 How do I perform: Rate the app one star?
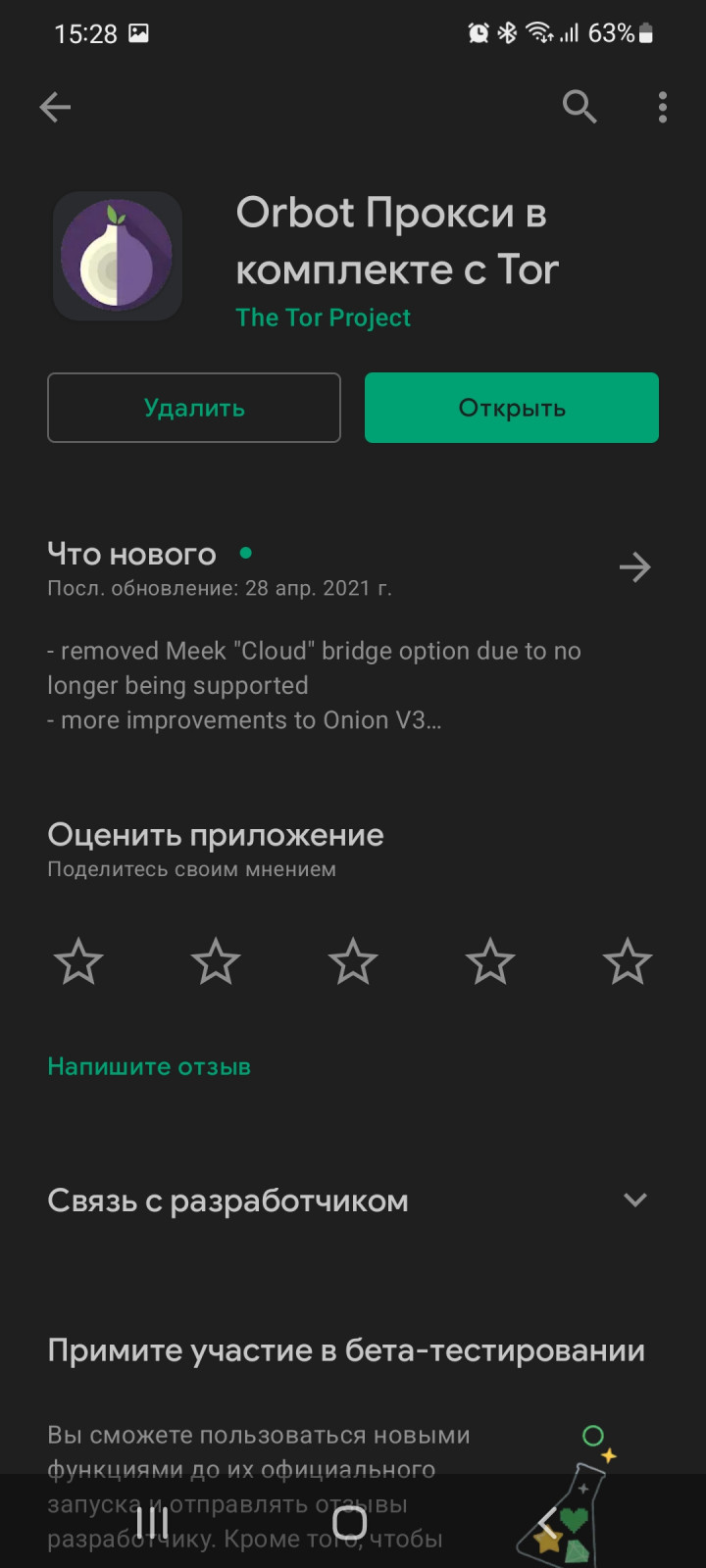[78, 961]
